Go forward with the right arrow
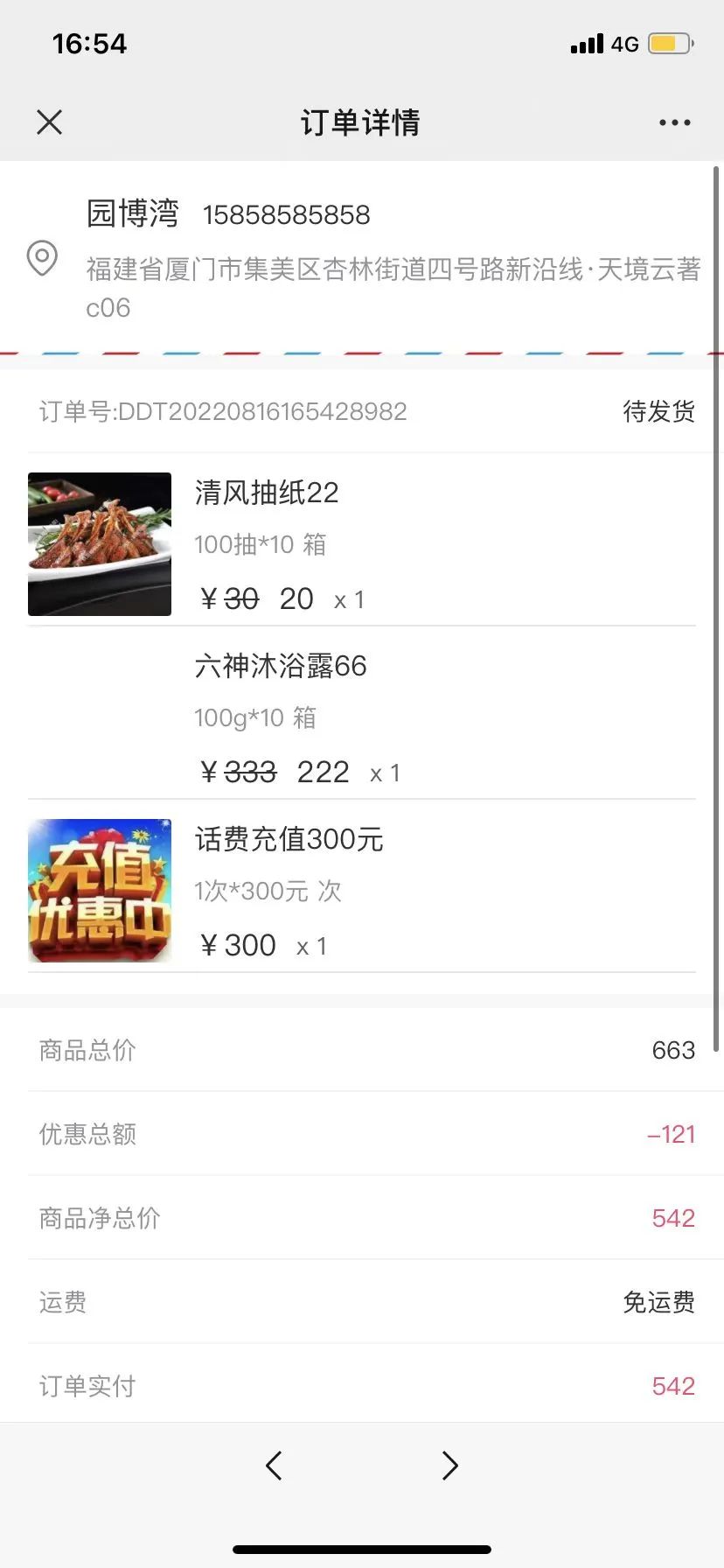The image size is (724, 1568). pyautogui.click(x=449, y=1465)
